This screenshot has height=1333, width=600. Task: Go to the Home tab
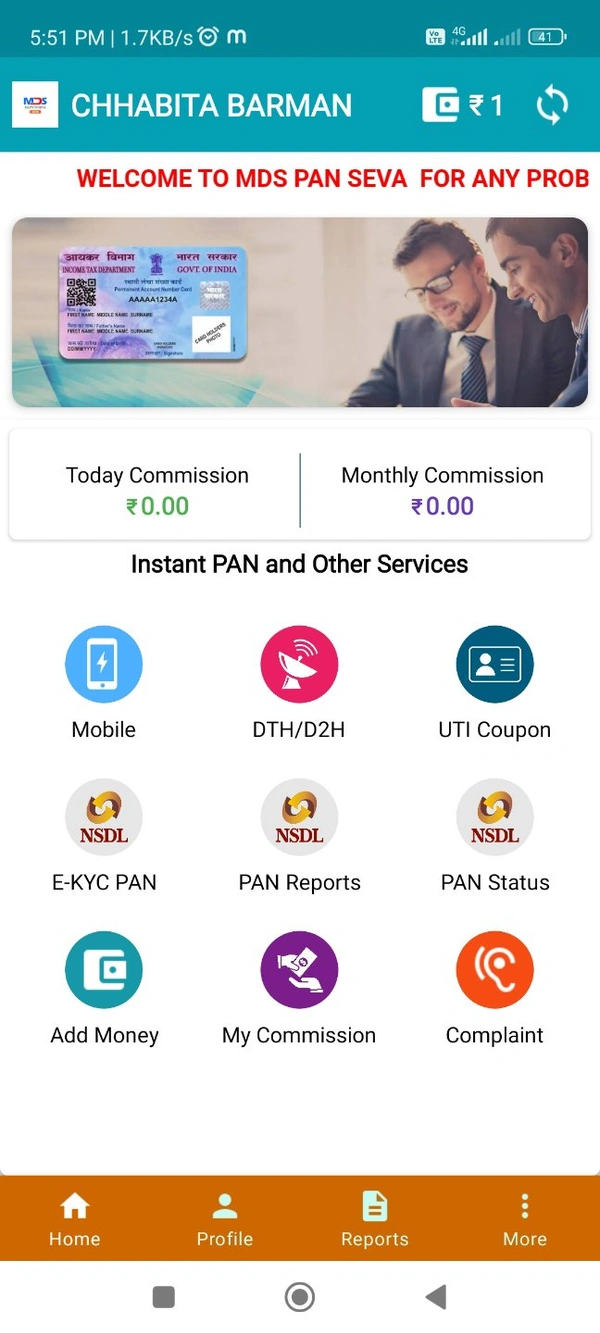pyautogui.click(x=75, y=1219)
